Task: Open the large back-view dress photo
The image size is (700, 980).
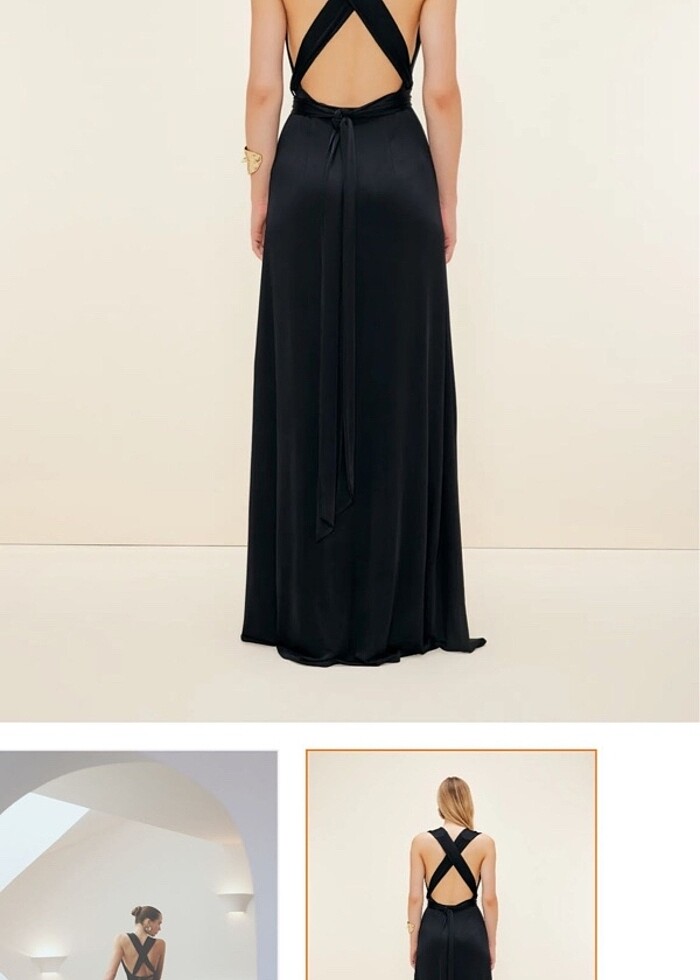Action: 350,360
